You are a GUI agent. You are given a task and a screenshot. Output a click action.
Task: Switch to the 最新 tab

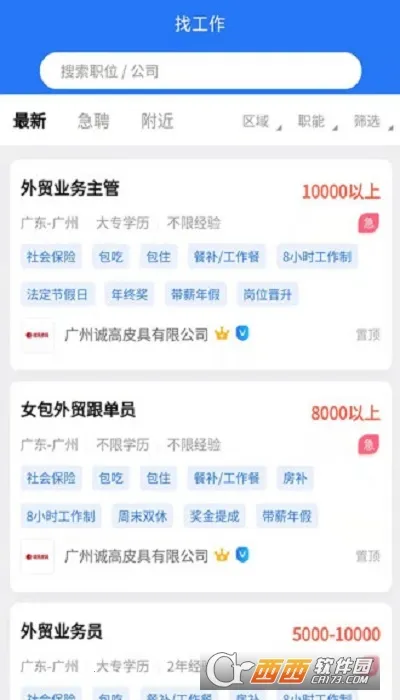[29, 121]
